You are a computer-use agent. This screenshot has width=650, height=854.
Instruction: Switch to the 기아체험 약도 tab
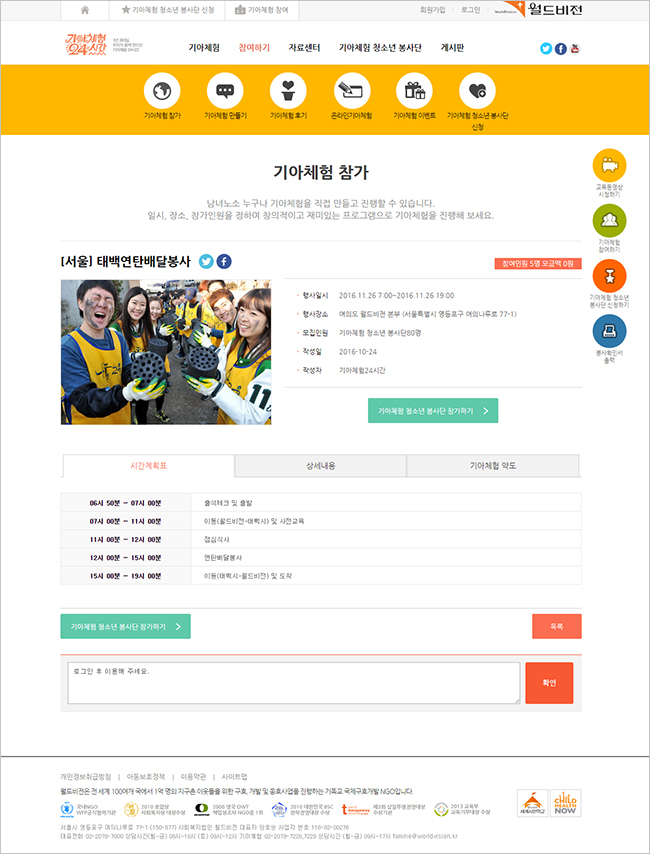coord(493,466)
